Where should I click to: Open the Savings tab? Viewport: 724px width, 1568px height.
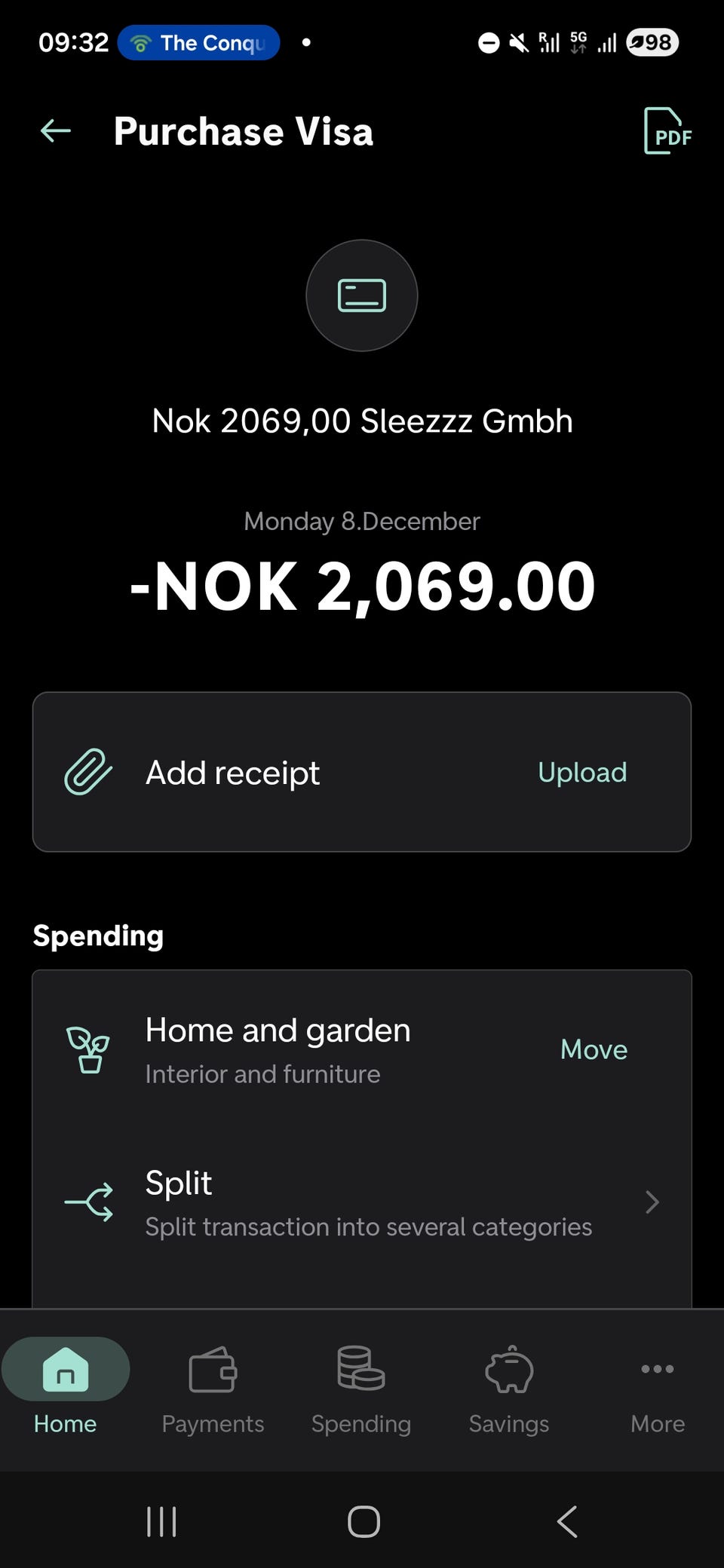coord(509,1390)
